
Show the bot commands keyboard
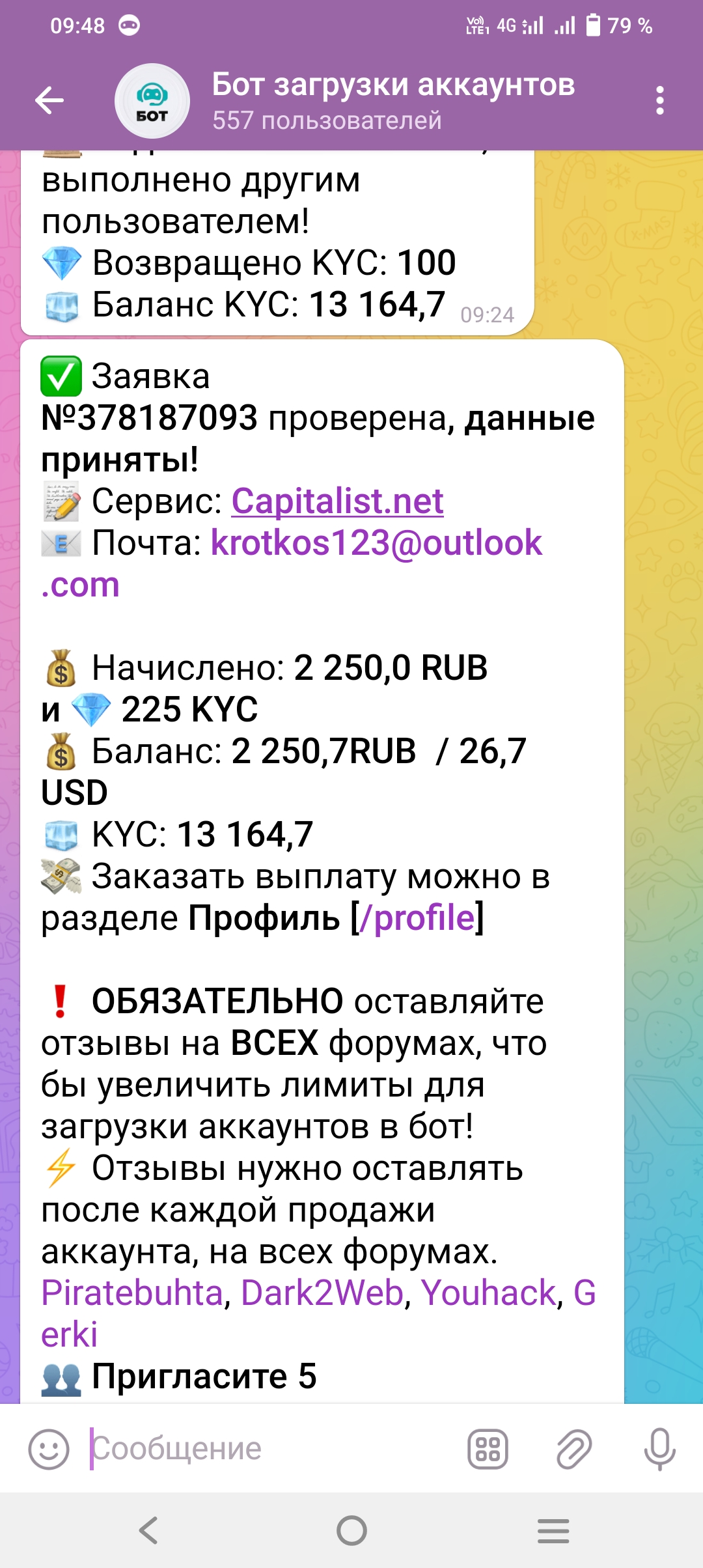[488, 1449]
